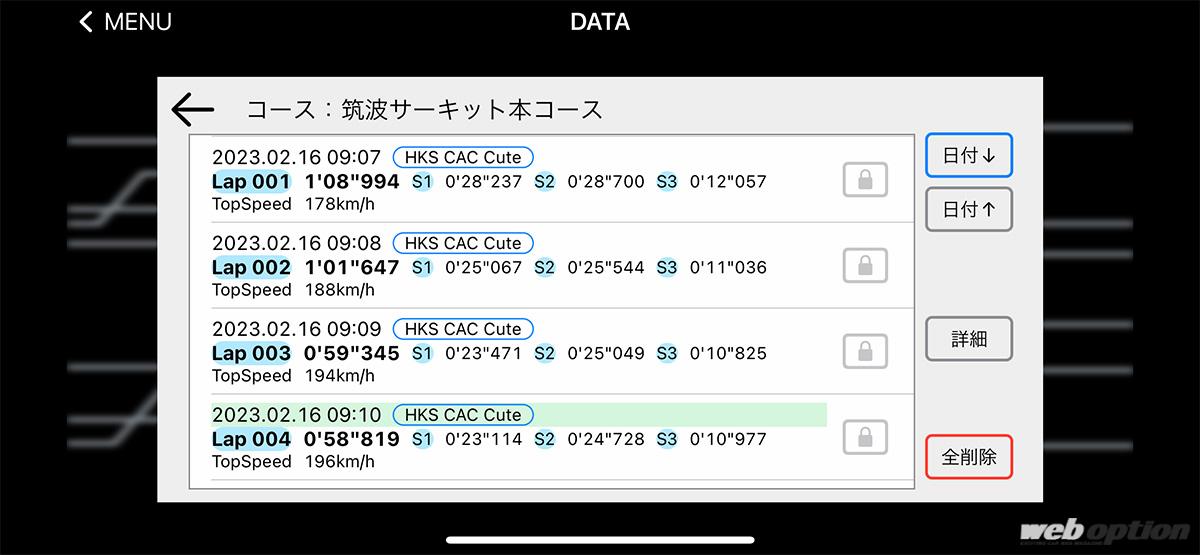
Task: Lock the Lap 001 record
Action: [865, 180]
